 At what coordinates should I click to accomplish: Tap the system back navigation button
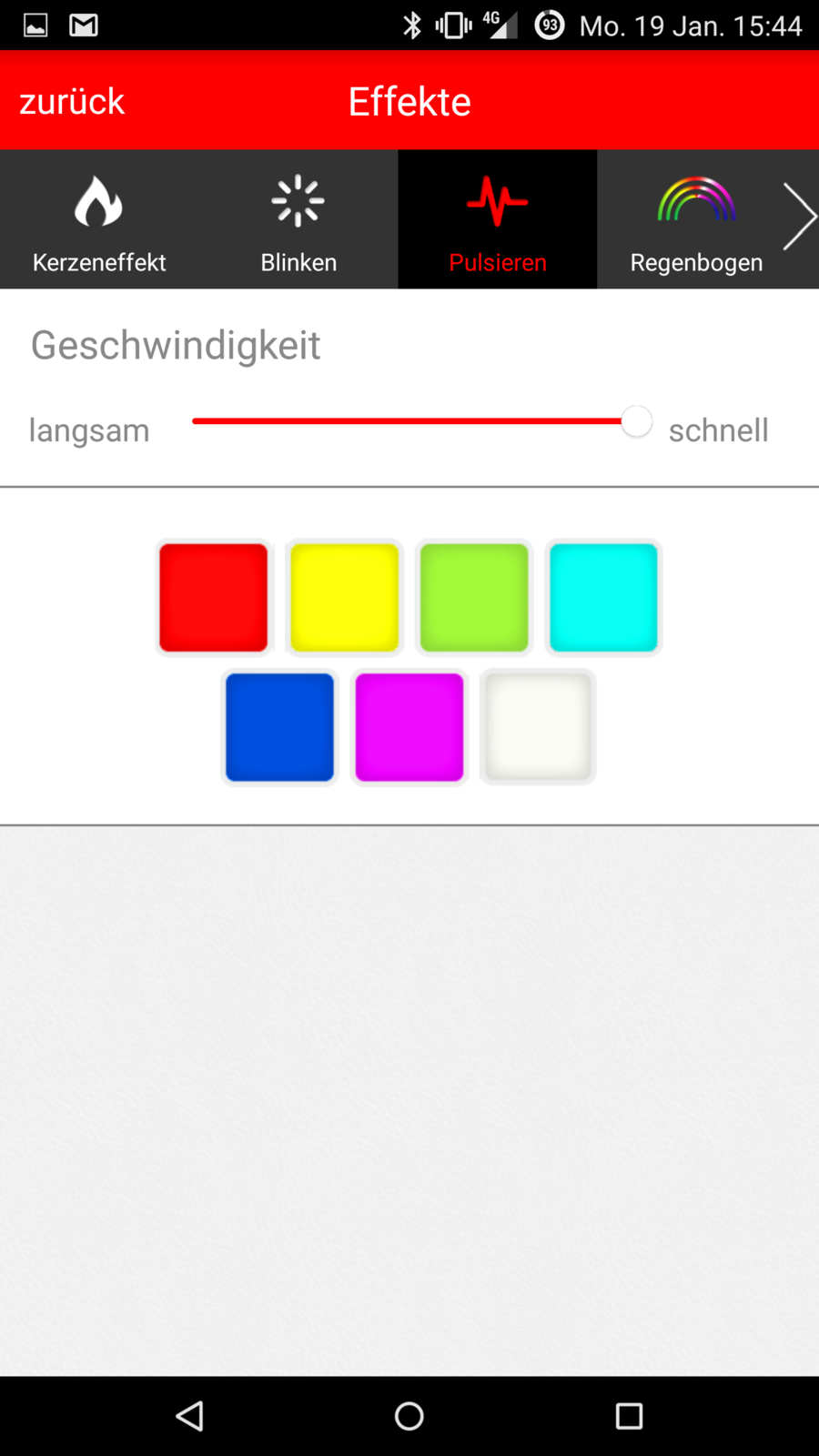(189, 1416)
